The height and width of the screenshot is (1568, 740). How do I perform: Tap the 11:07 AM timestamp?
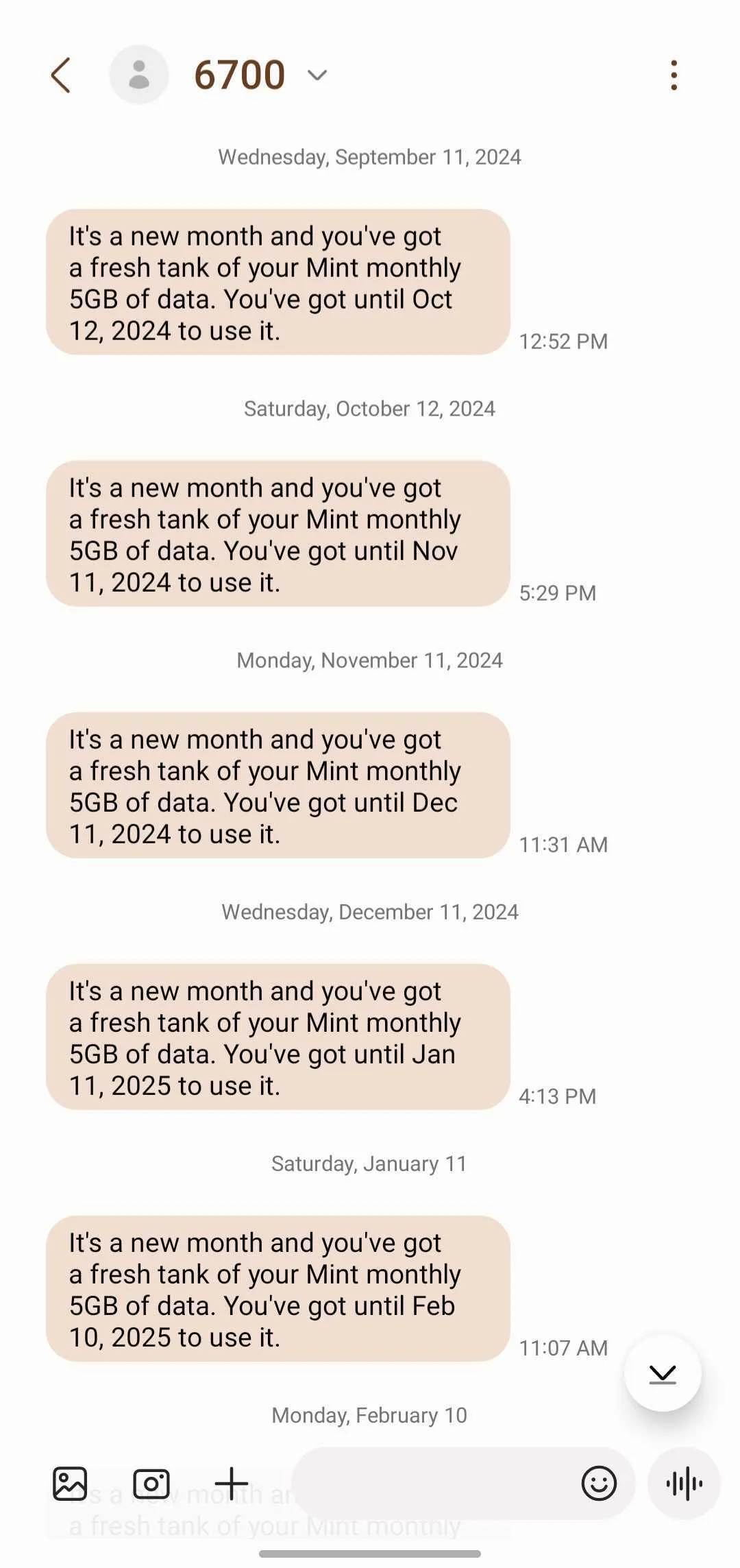[563, 1347]
